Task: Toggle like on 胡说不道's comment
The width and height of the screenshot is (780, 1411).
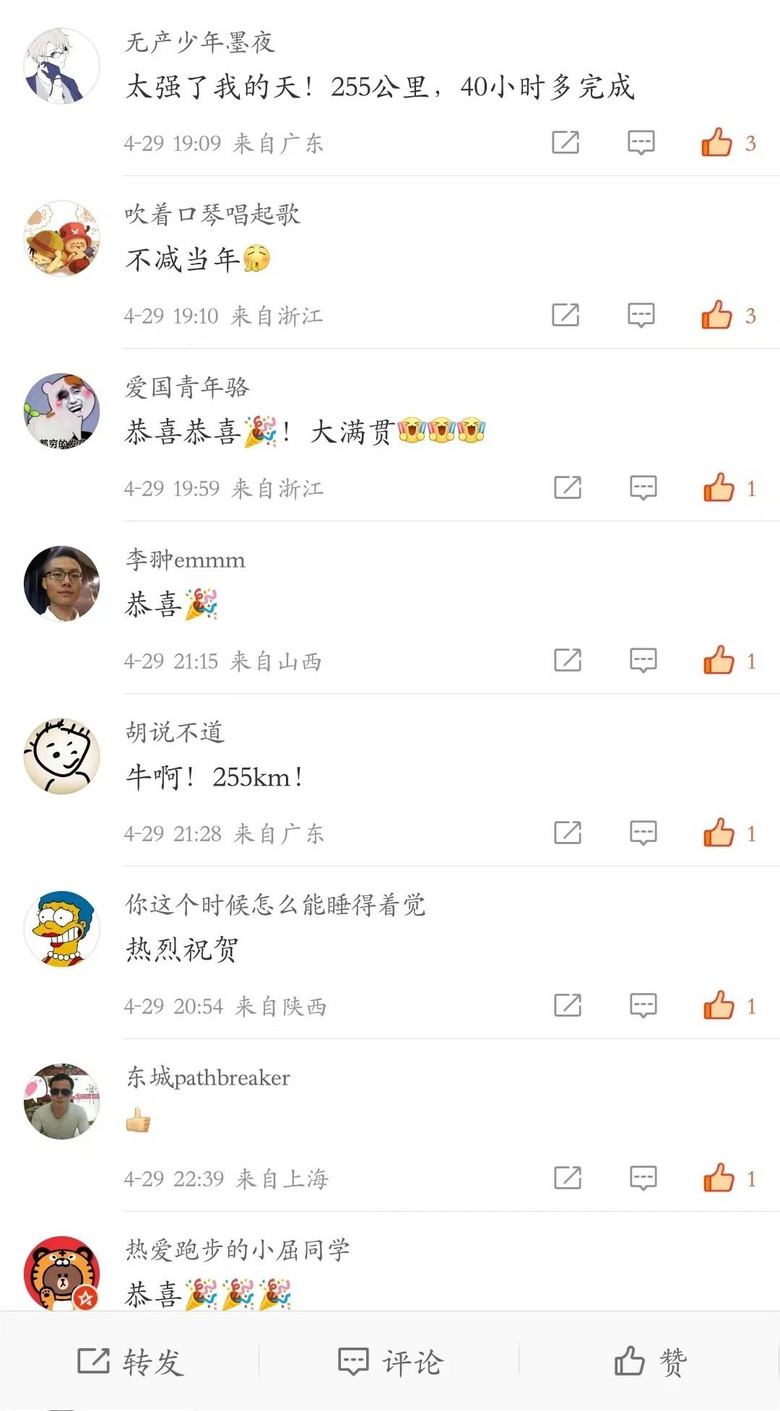Action: pyautogui.click(x=716, y=833)
